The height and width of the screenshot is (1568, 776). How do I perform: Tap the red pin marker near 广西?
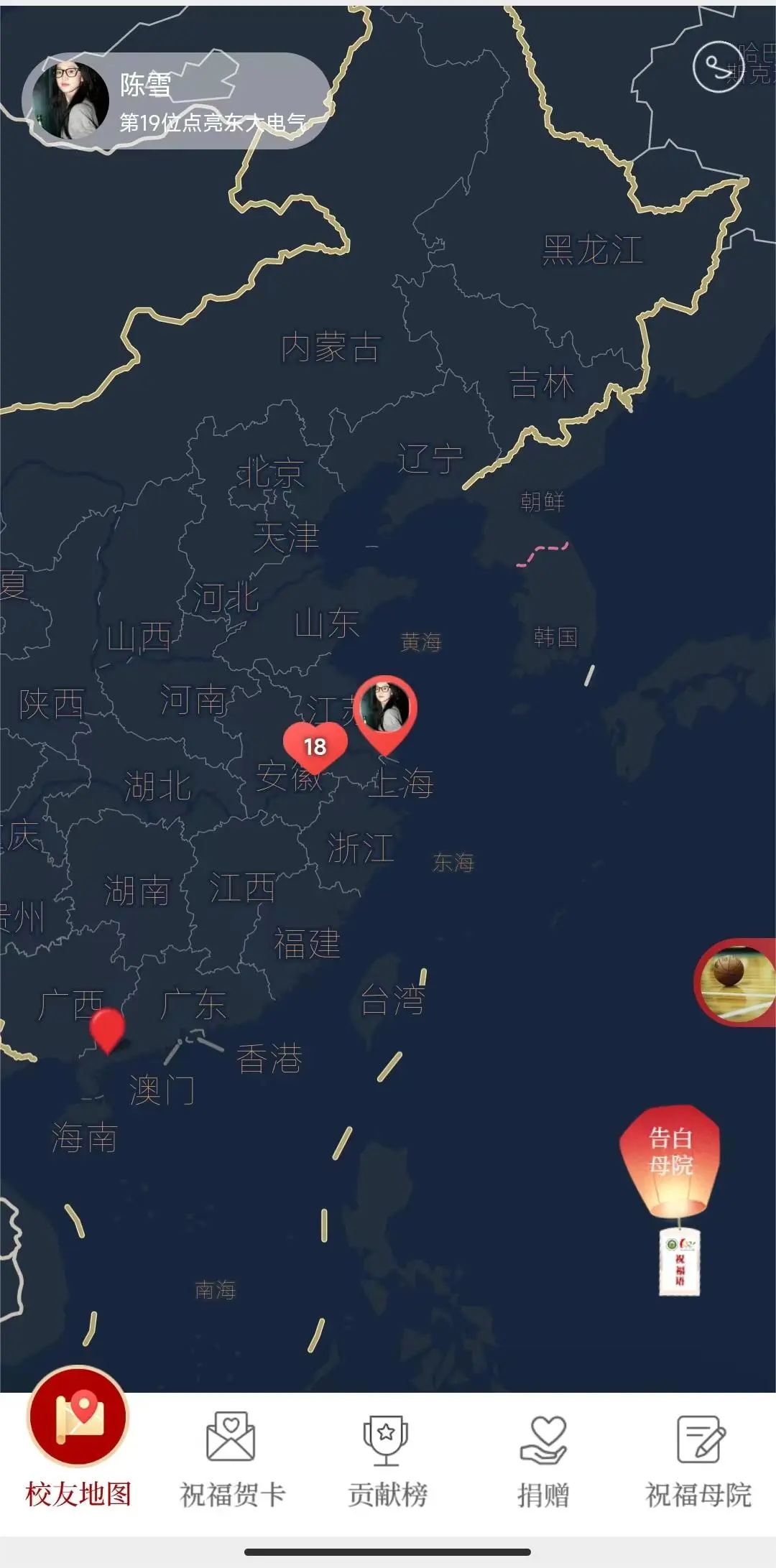[x=107, y=1030]
